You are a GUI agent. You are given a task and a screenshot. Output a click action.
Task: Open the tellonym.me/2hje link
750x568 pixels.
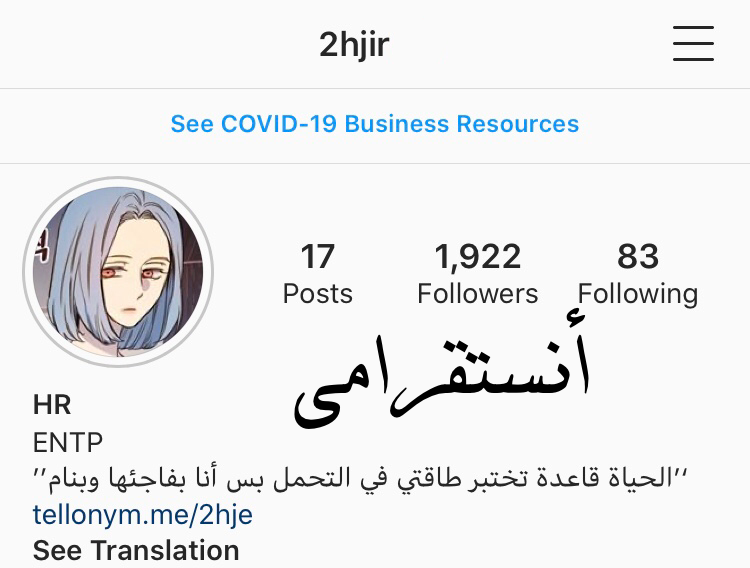pos(143,515)
